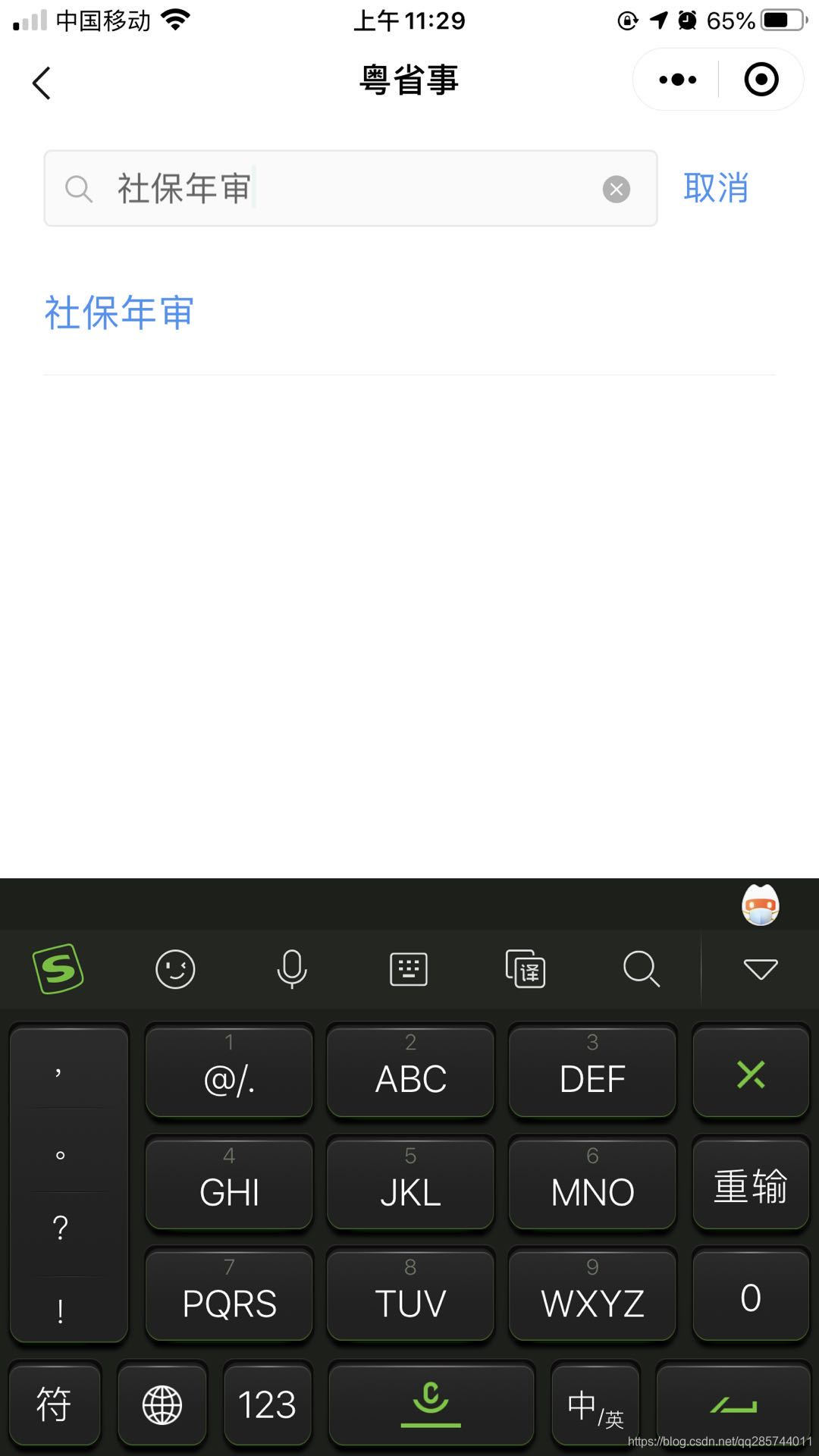The height and width of the screenshot is (1456, 819).
Task: Open the Sogou keyboard logo menu
Action: coord(58,968)
